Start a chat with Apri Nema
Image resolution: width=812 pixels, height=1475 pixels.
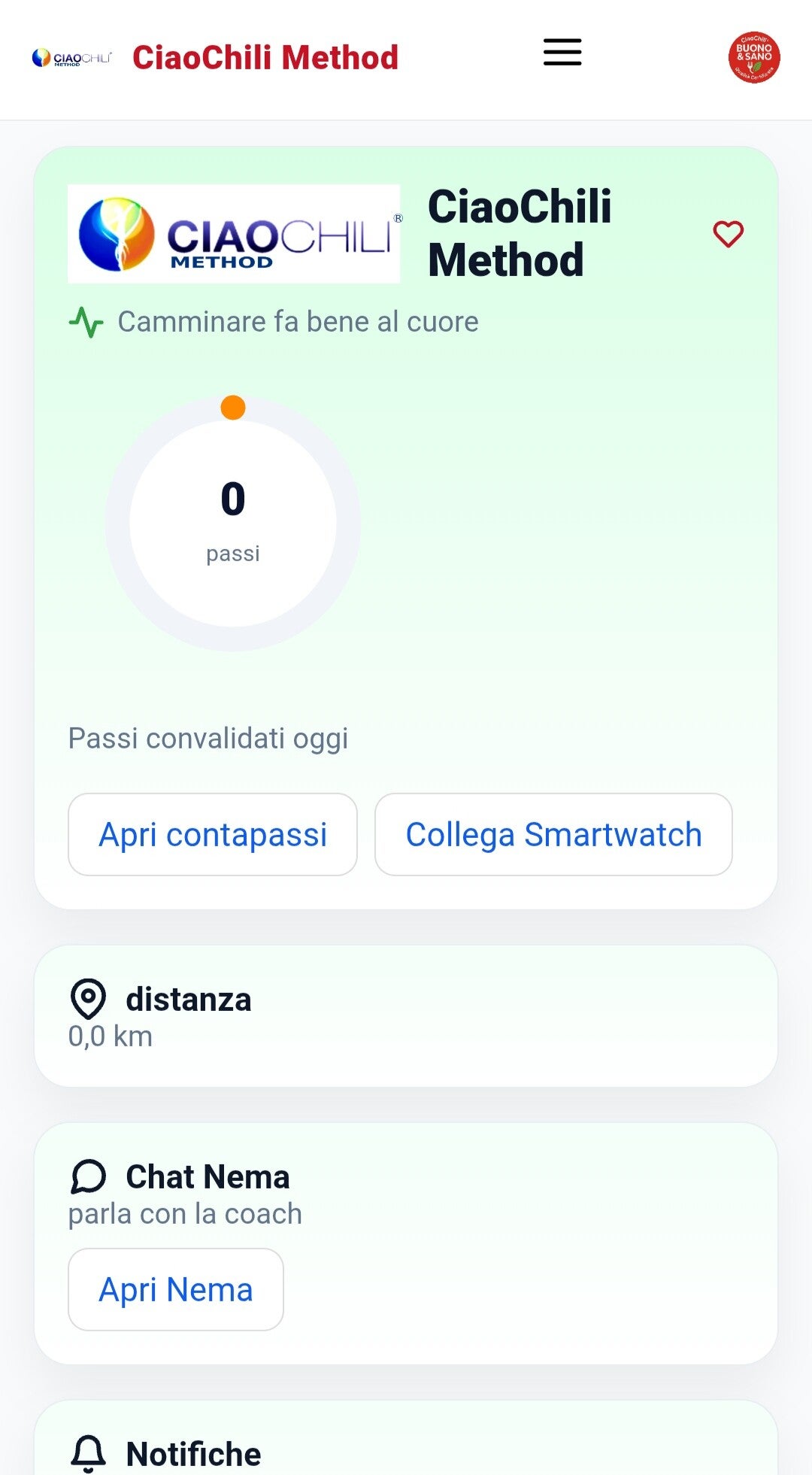tap(176, 1289)
